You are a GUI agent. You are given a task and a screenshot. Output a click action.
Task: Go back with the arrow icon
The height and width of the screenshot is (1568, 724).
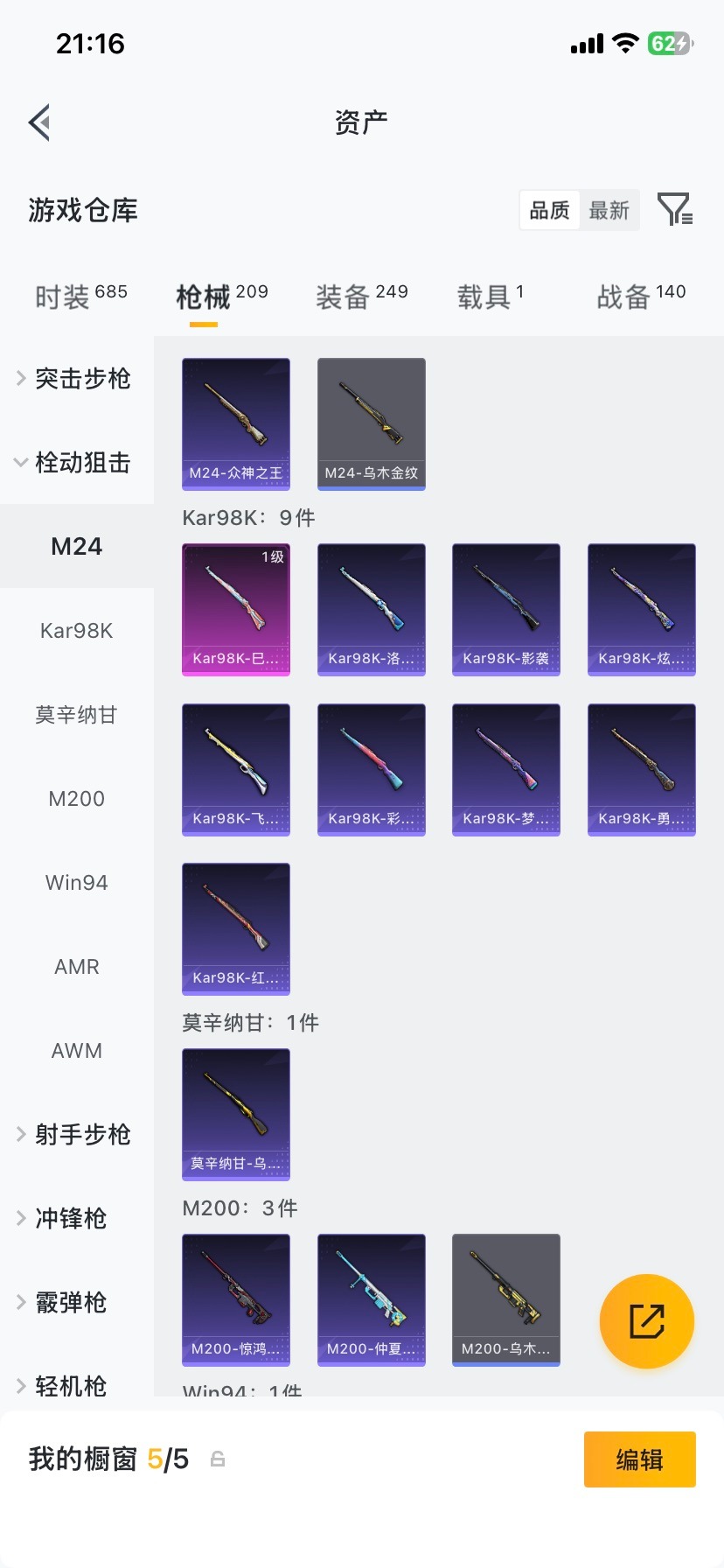pos(38,122)
